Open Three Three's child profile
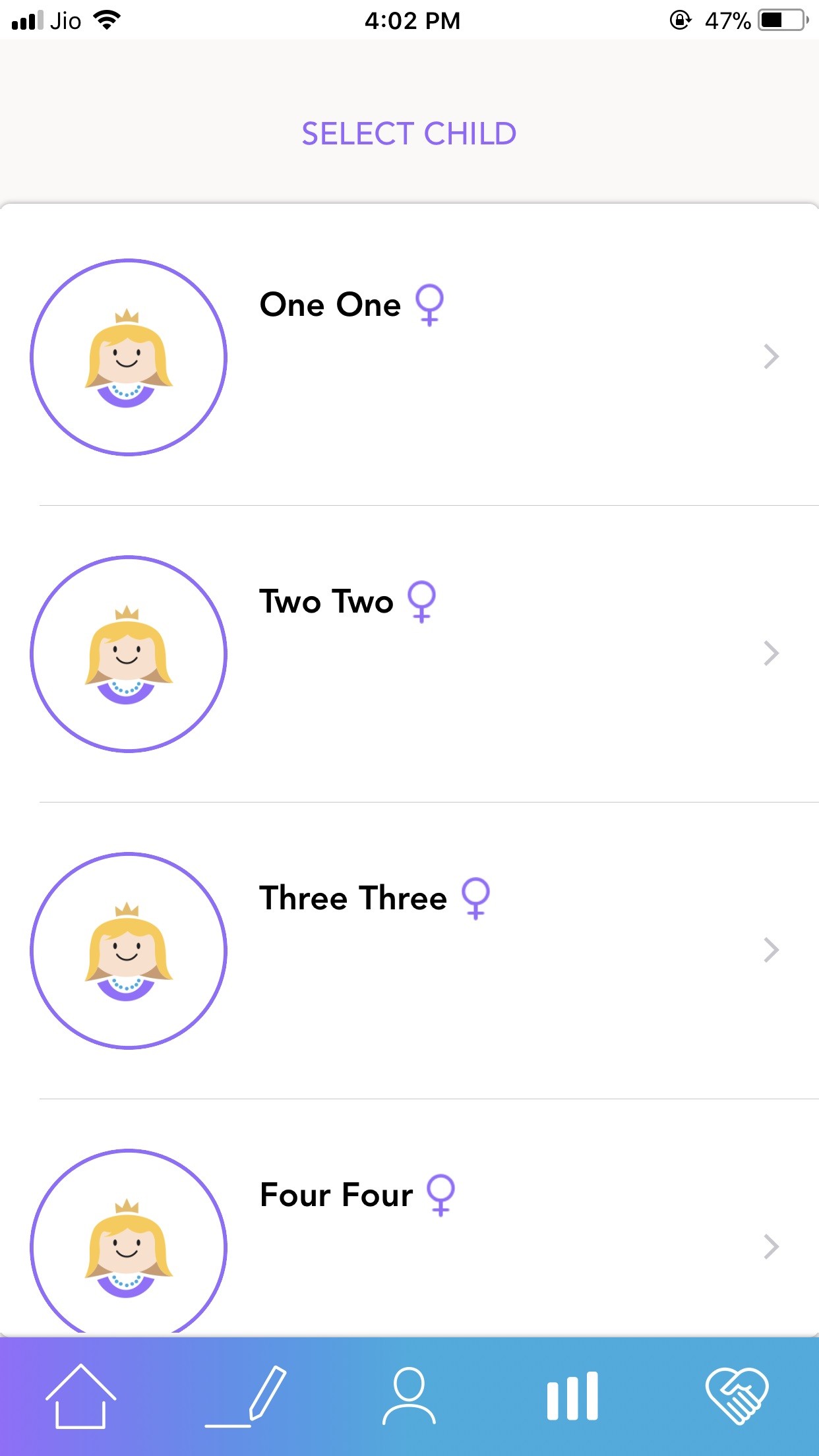 coord(409,950)
